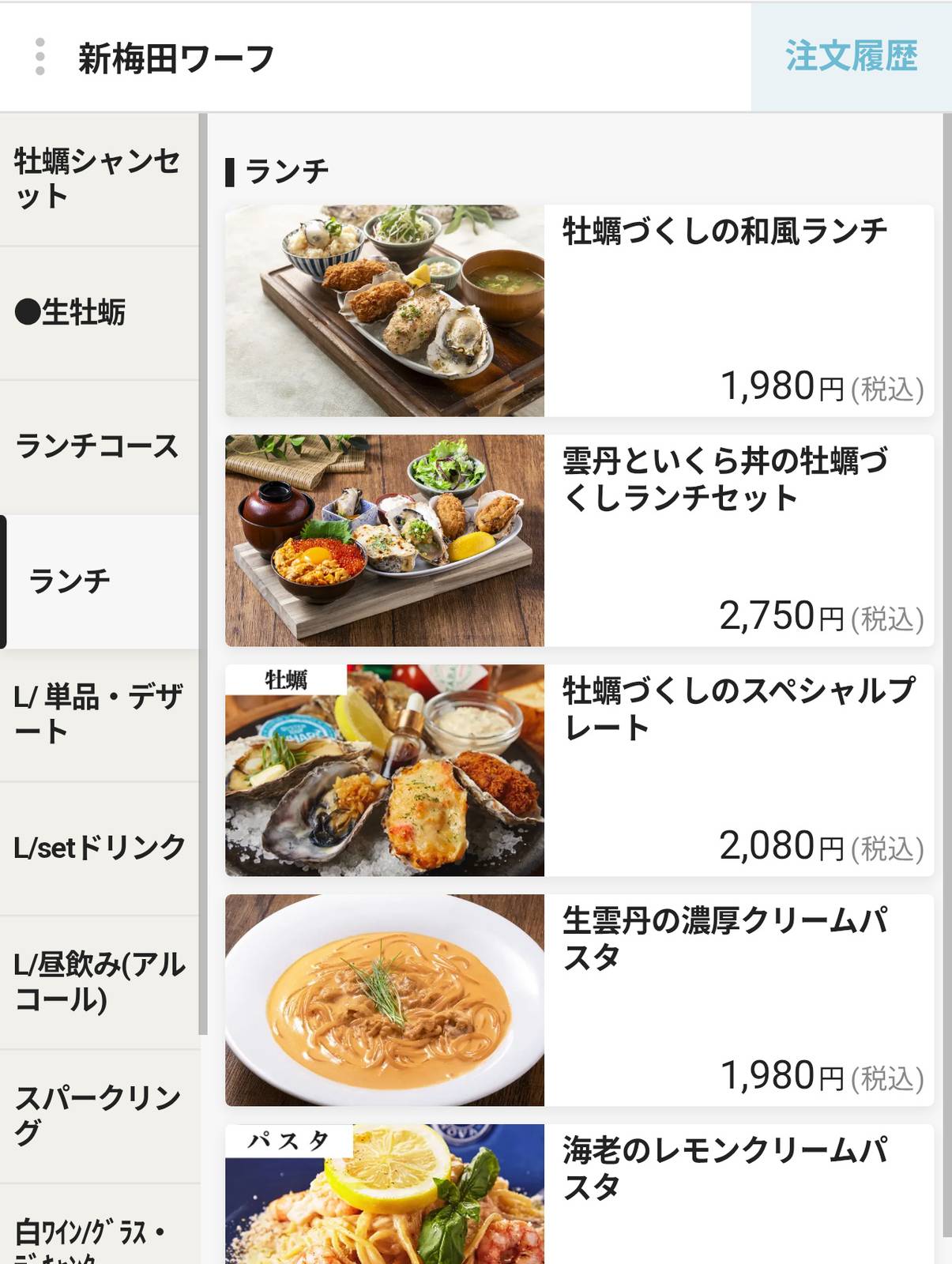952x1264 pixels.
Task: Open the 注文履歴 order history page
Action: pos(851,55)
